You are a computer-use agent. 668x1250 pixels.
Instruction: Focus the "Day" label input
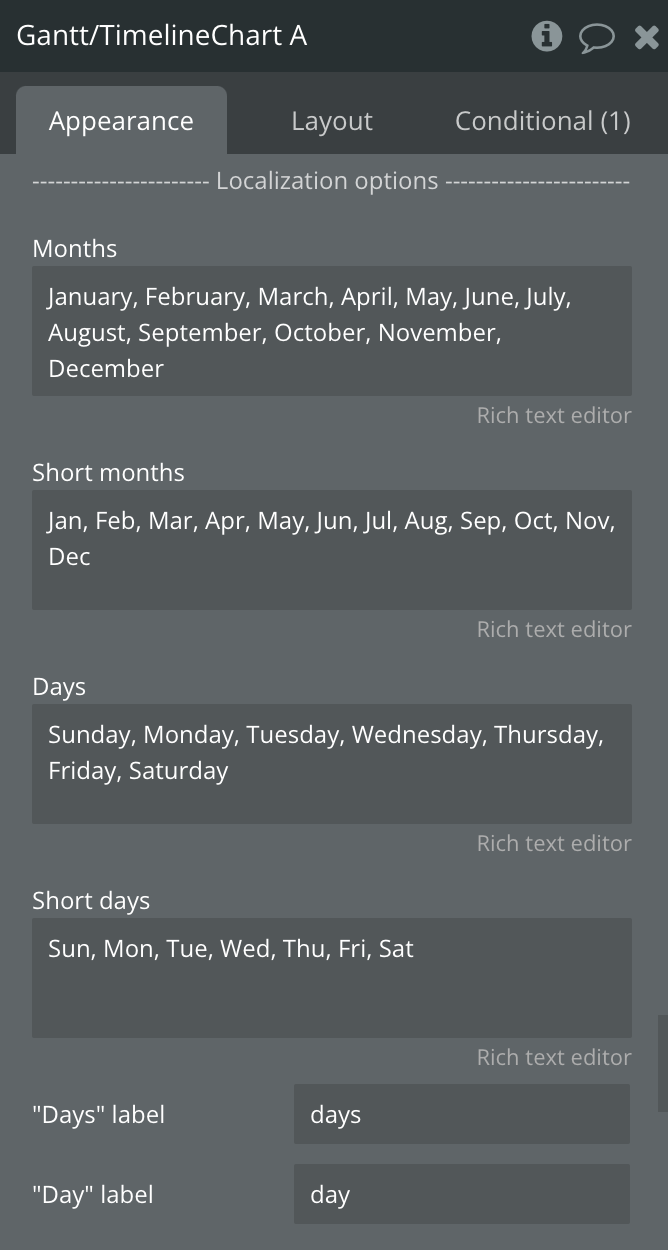point(461,1194)
